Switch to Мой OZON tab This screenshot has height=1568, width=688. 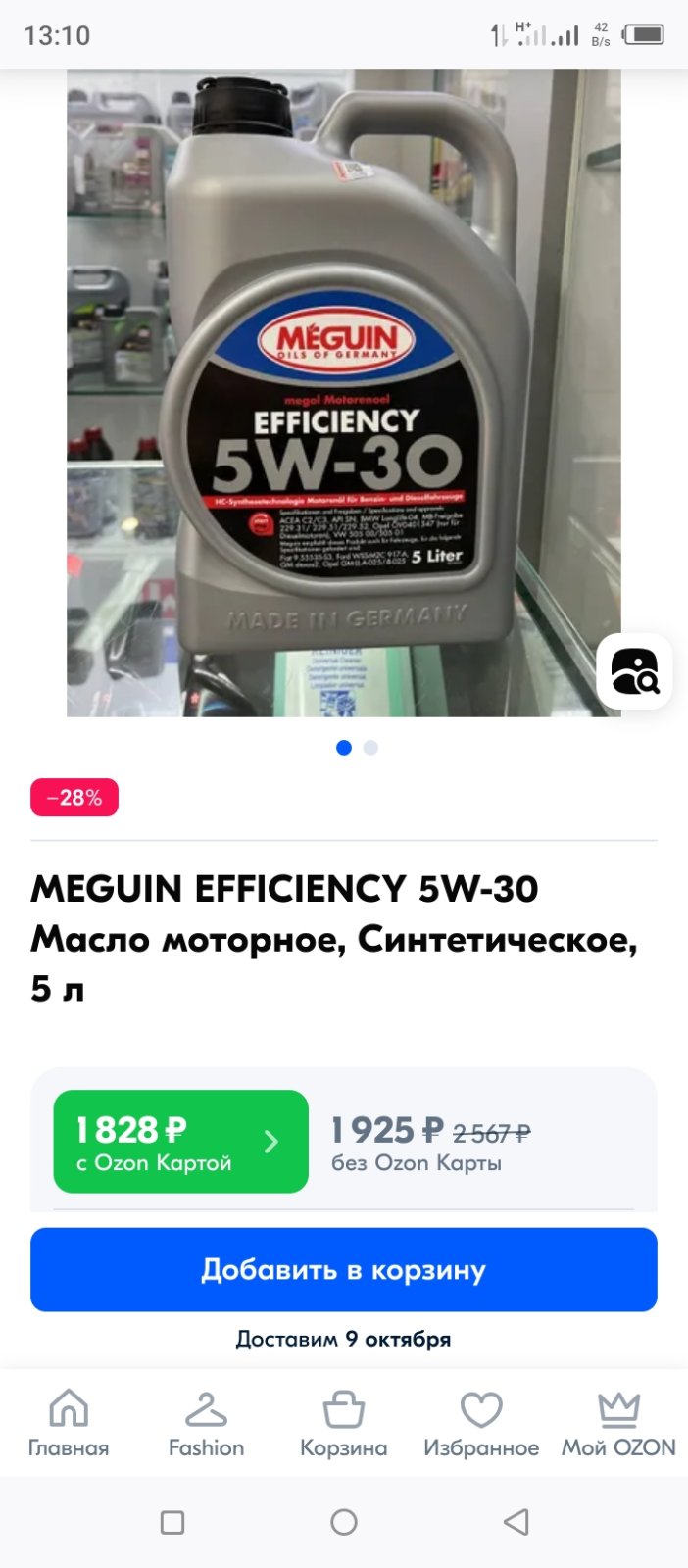click(618, 1424)
